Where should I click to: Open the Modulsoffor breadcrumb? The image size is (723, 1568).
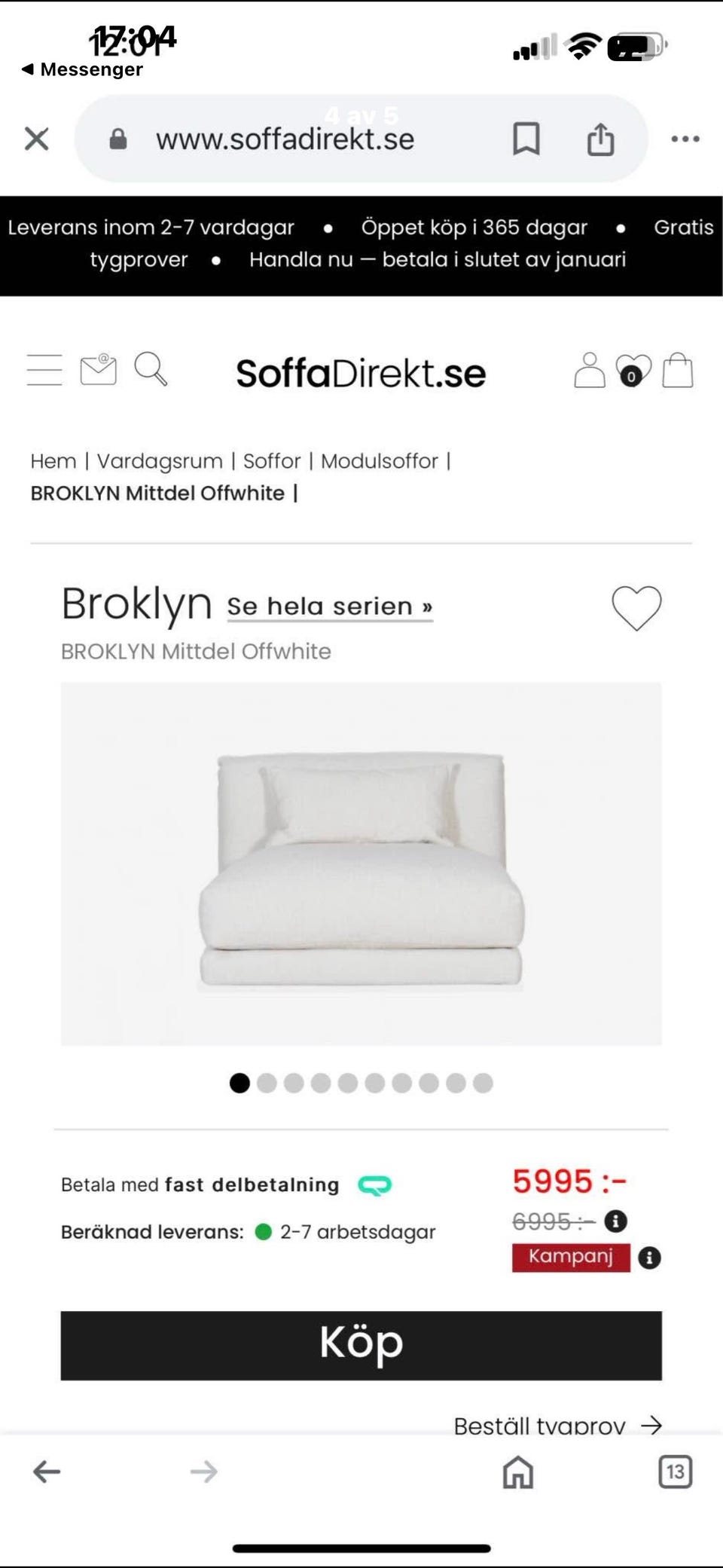click(x=380, y=460)
